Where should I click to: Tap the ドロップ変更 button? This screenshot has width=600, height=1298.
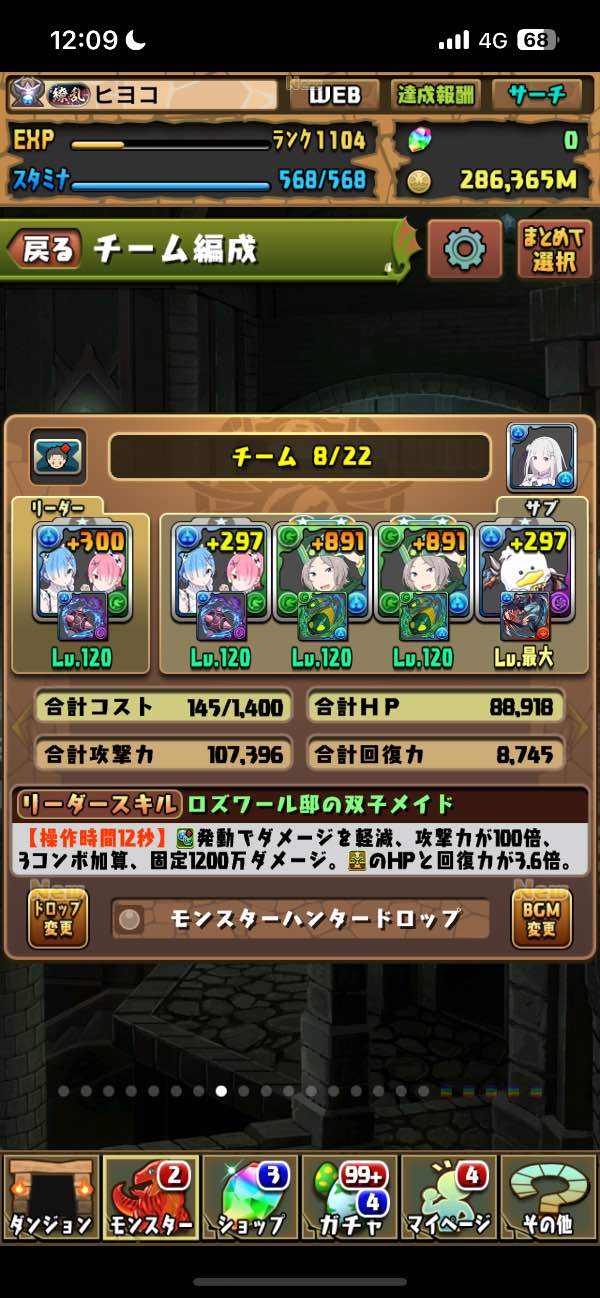pos(57,917)
